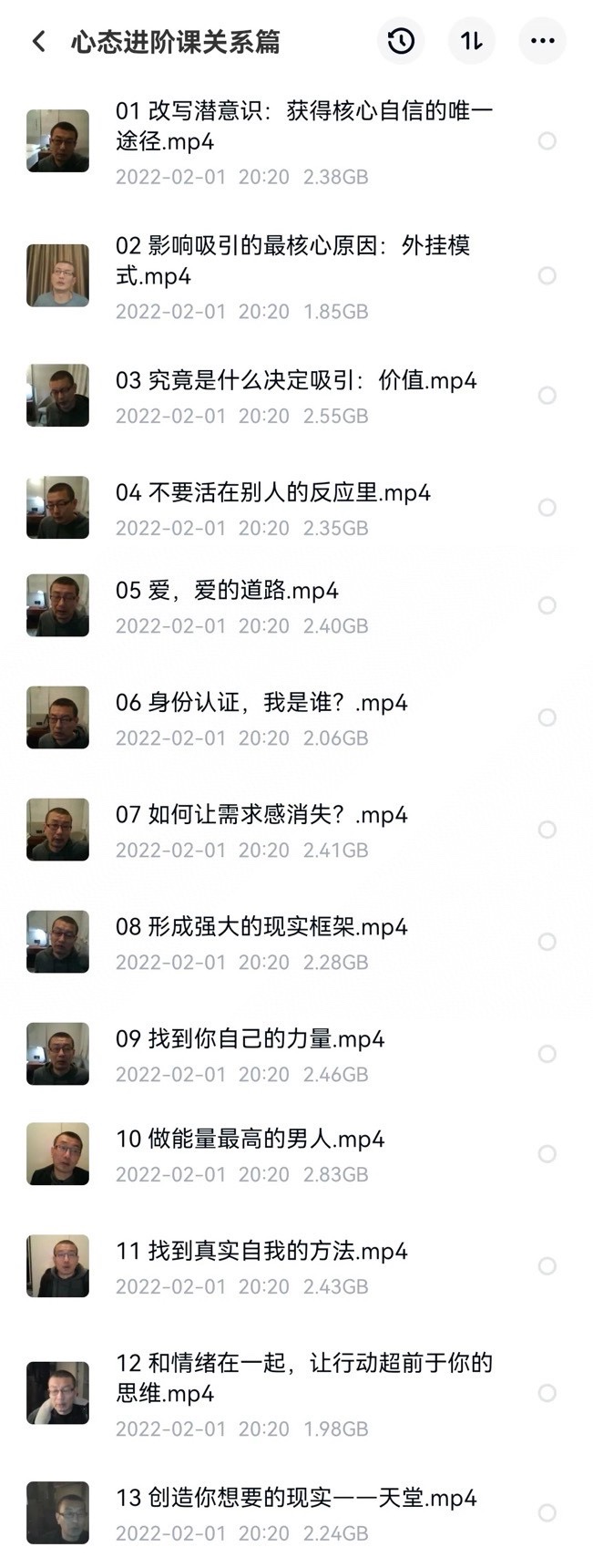Open the sort order icon

click(471, 41)
